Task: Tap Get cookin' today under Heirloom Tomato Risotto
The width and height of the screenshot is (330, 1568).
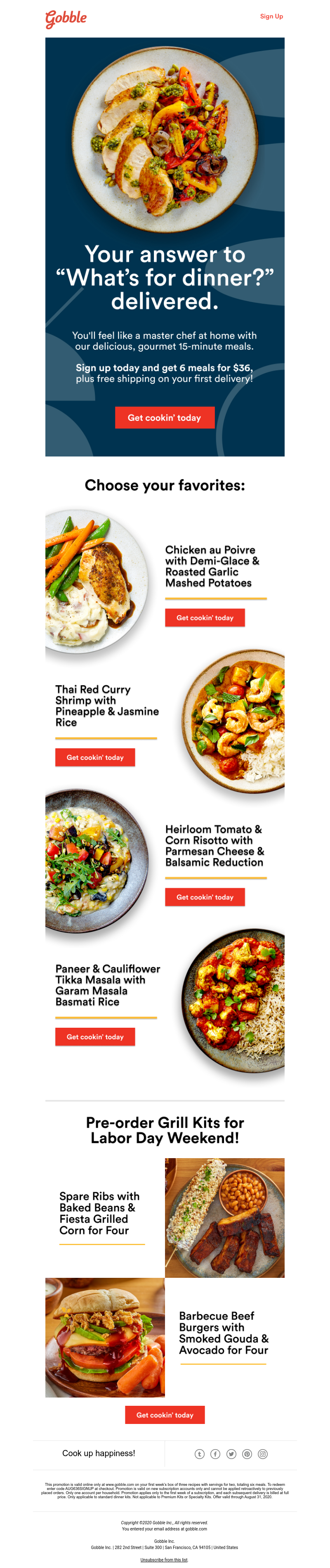Action: coord(205,896)
